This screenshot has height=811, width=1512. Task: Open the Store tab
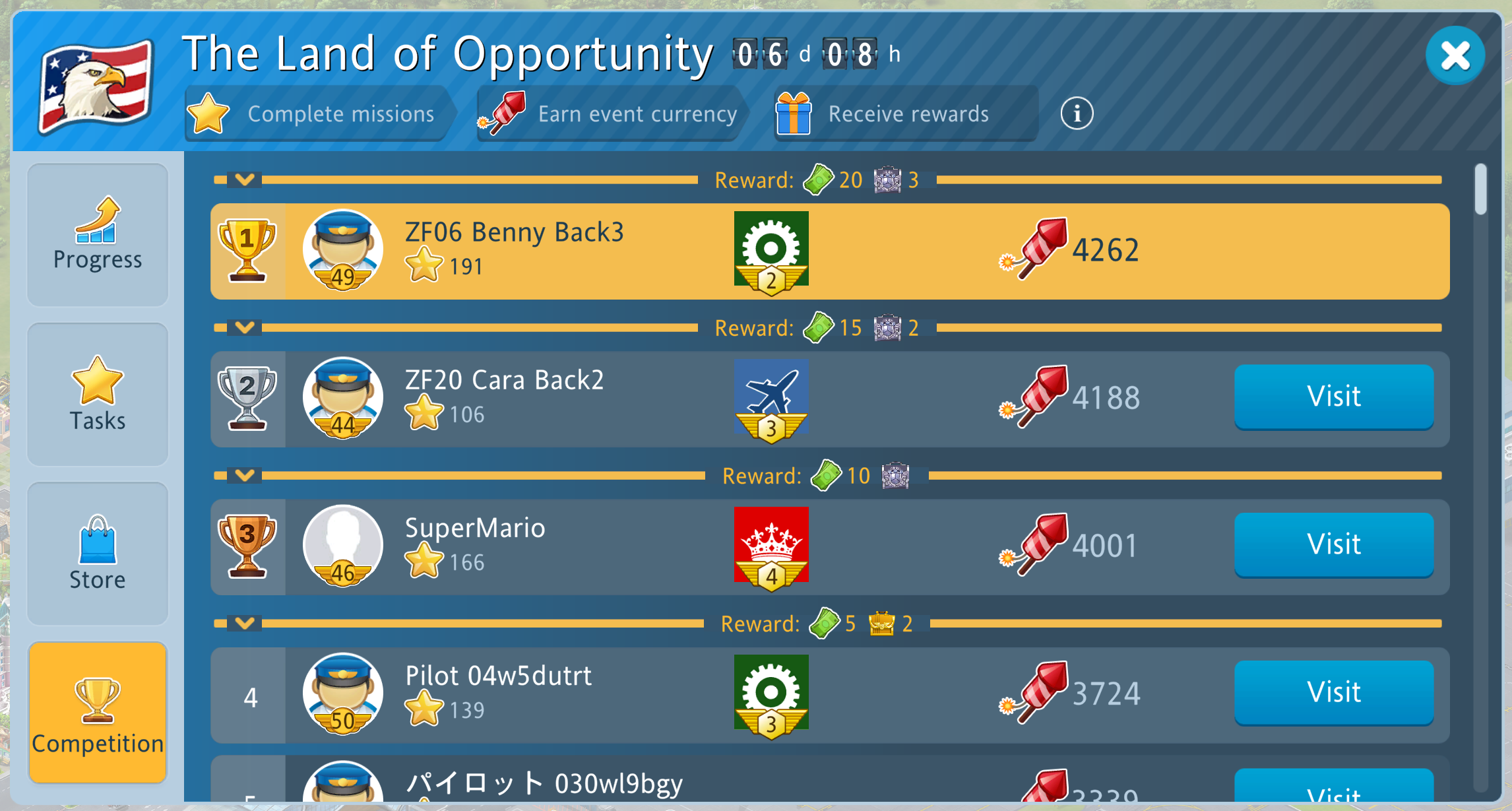click(98, 554)
